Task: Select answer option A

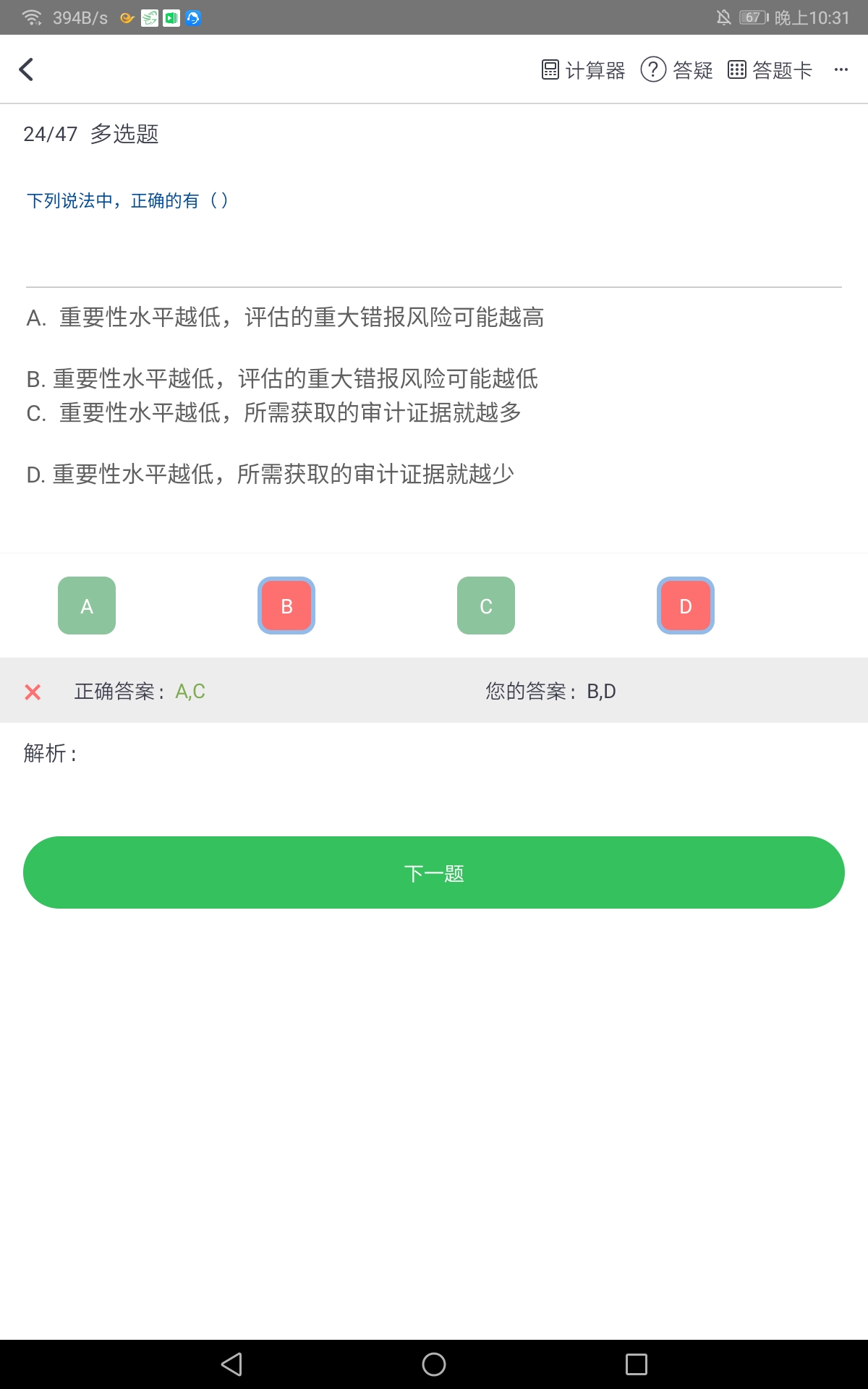Action: click(87, 606)
